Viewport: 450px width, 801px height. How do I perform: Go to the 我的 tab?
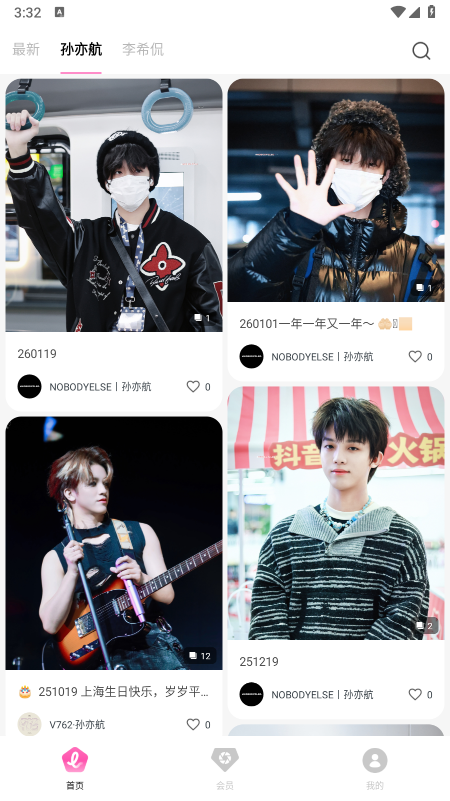point(374,769)
